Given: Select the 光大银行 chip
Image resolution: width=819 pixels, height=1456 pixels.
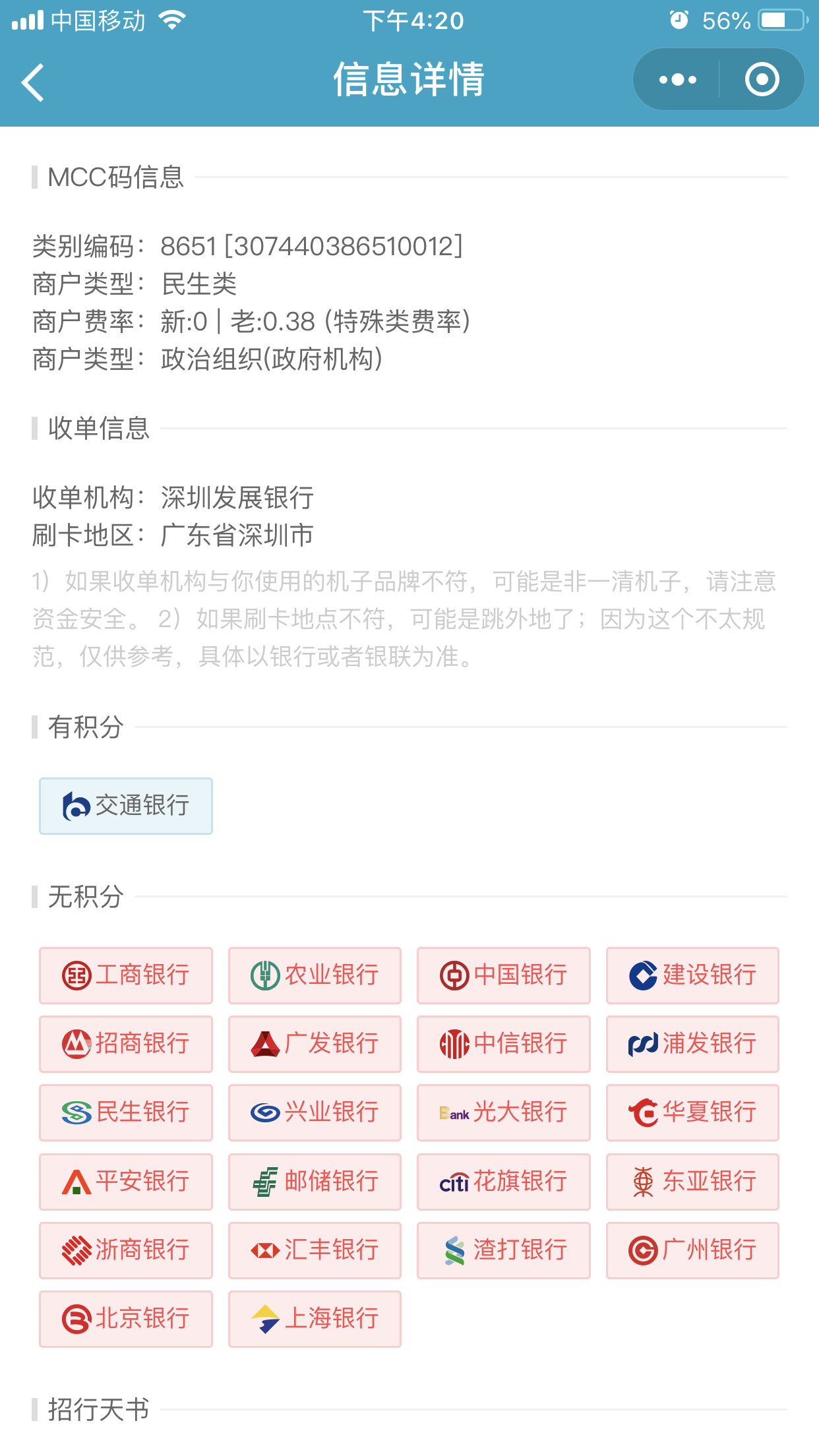Looking at the screenshot, I should (x=503, y=1112).
